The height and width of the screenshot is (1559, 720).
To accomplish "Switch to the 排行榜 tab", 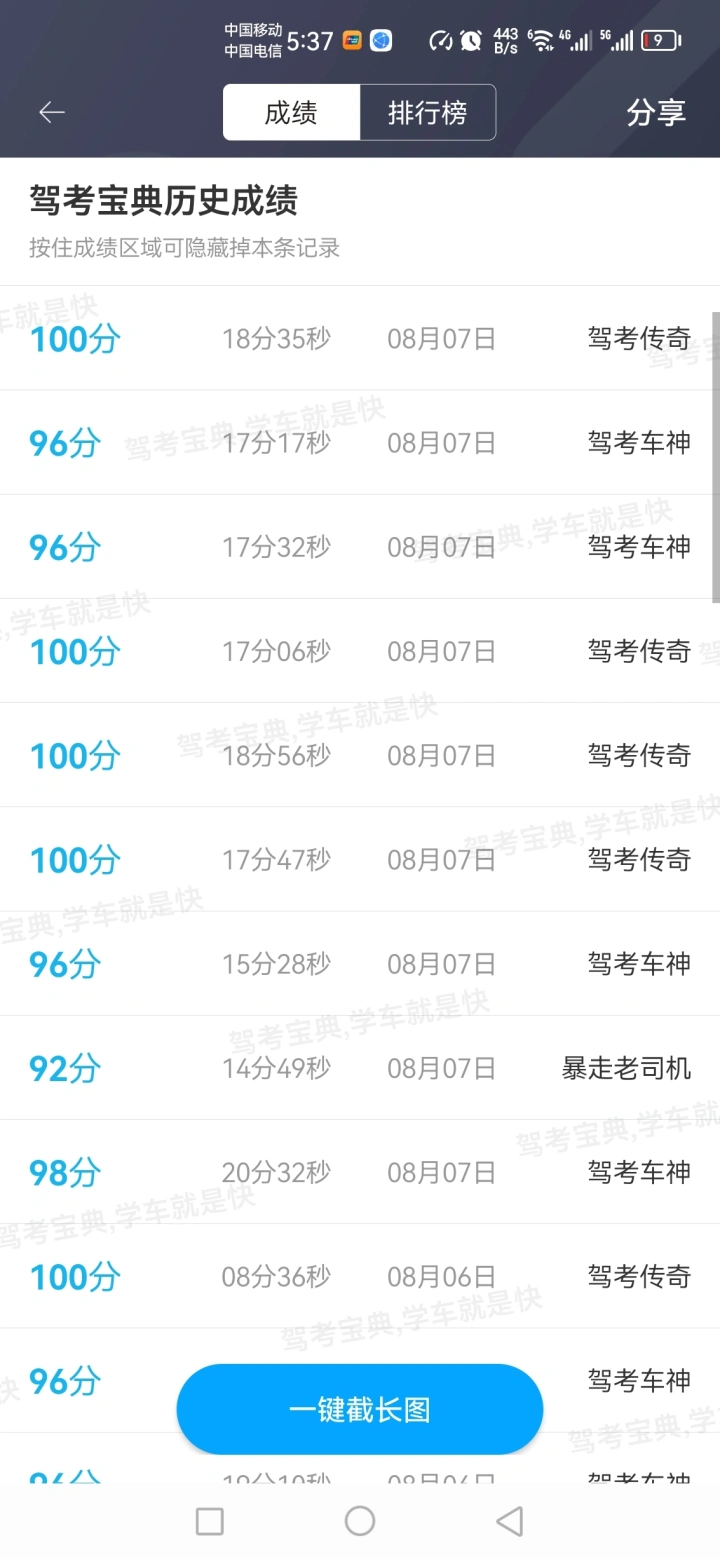I will tap(428, 112).
